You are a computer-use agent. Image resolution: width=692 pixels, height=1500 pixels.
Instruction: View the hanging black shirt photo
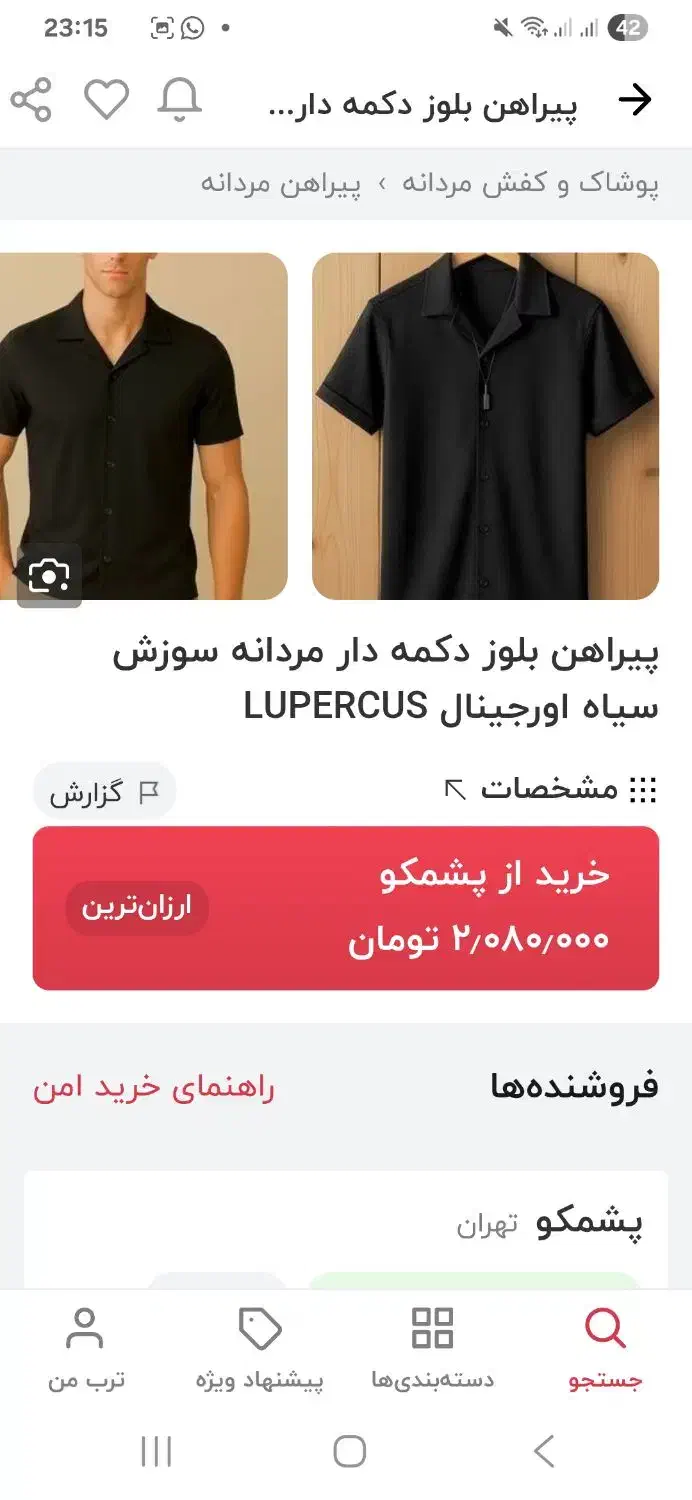pyautogui.click(x=485, y=426)
